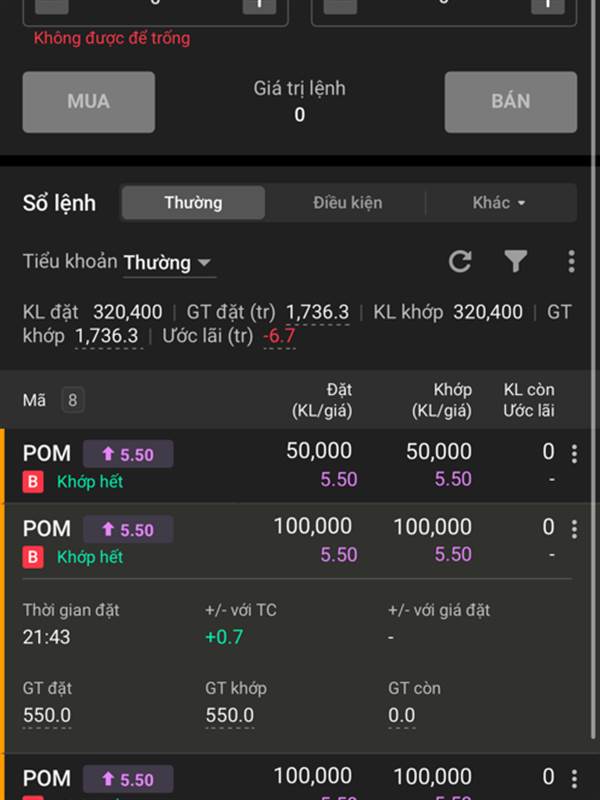Open the Tiểu khoản Thường dropdown
The width and height of the screenshot is (600, 800).
167,263
